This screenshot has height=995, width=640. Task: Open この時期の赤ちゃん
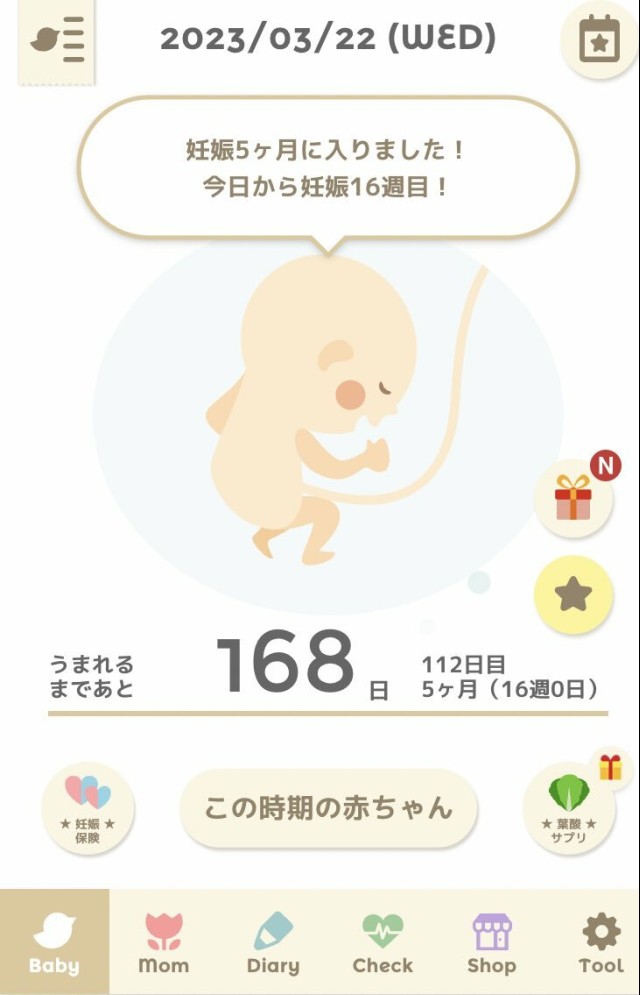pos(328,808)
